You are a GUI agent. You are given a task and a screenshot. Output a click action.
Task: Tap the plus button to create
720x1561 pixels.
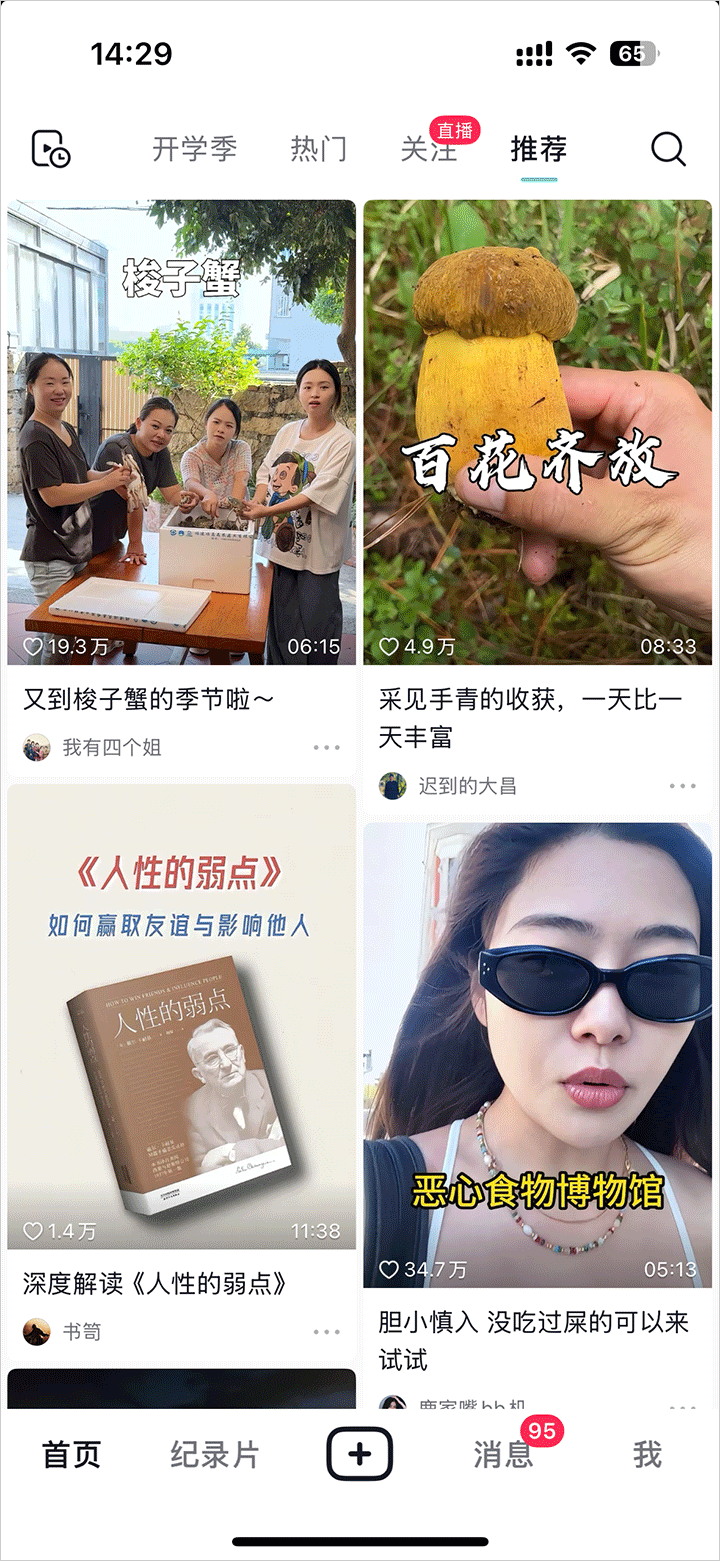coord(359,1454)
